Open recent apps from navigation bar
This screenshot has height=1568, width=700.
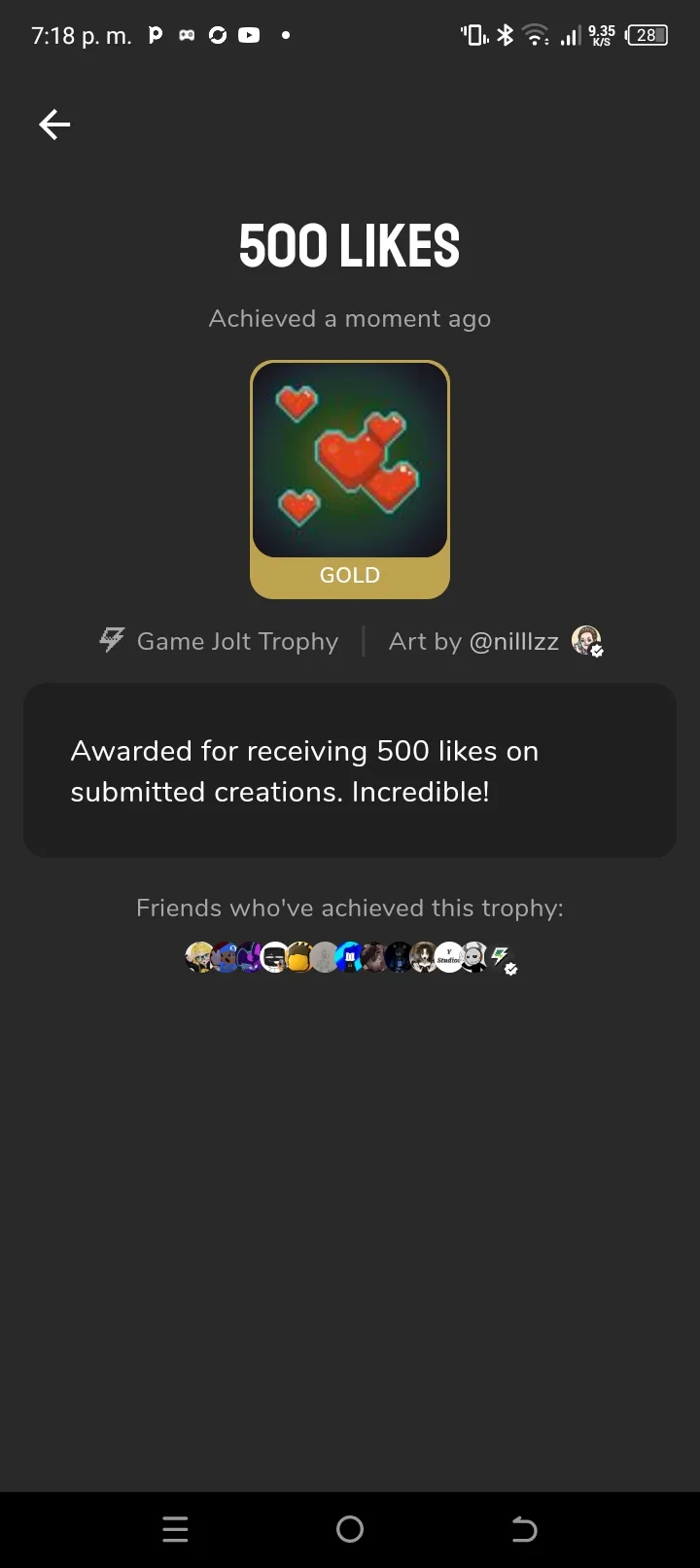tap(175, 1529)
